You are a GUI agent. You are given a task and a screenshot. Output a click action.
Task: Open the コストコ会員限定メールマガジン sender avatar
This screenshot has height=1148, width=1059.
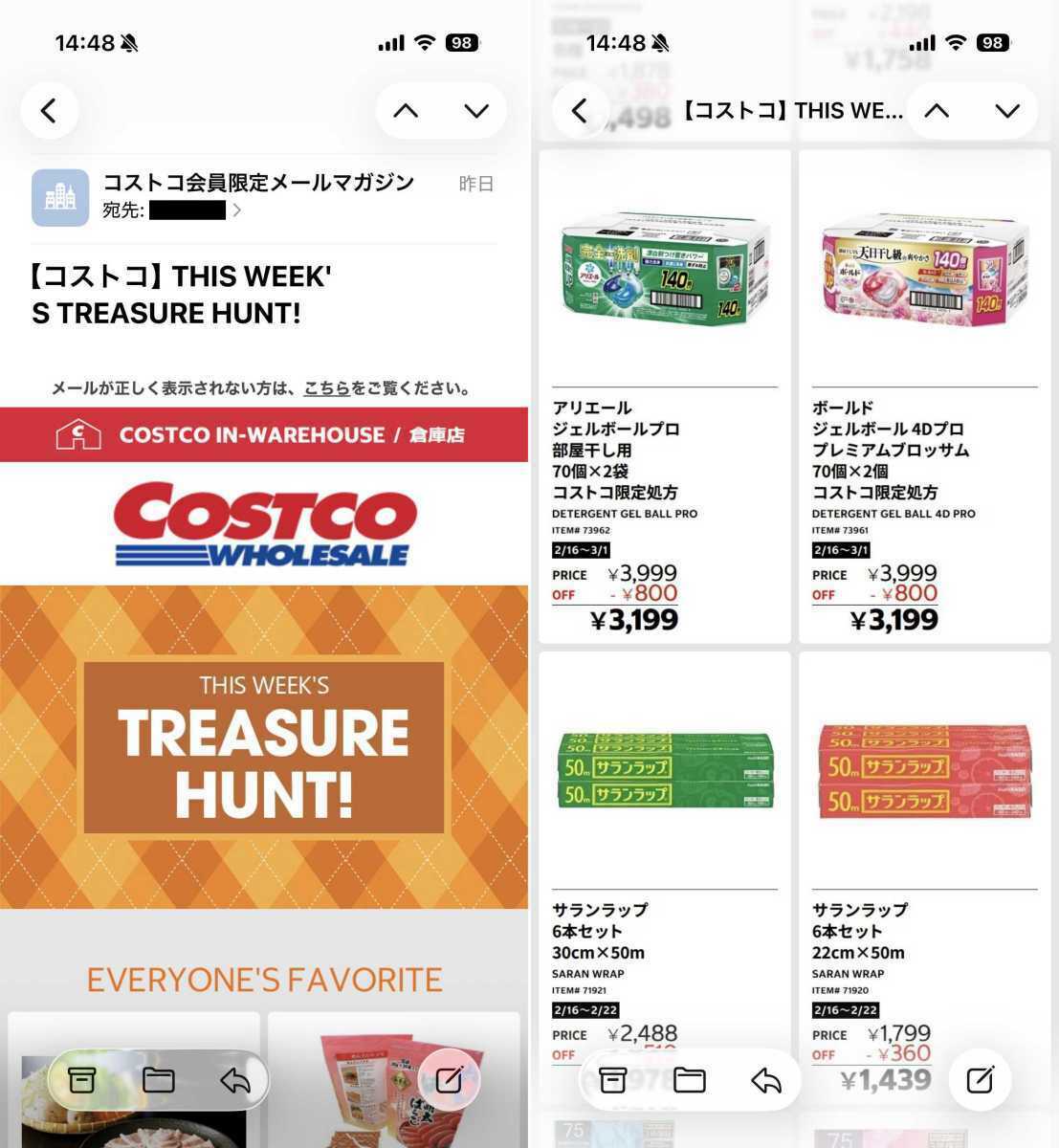(60, 197)
